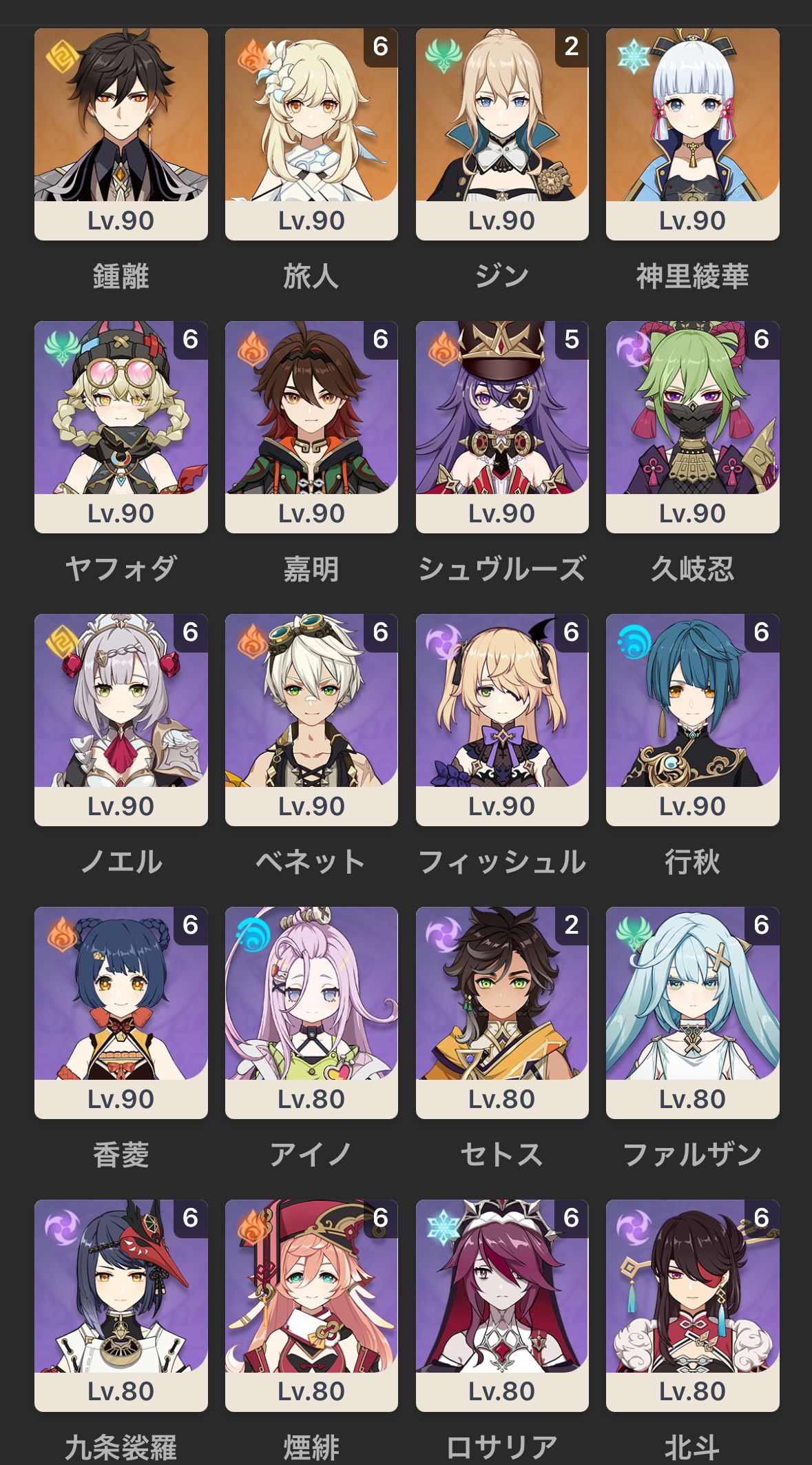Select the 旅人 character card

click(x=311, y=134)
